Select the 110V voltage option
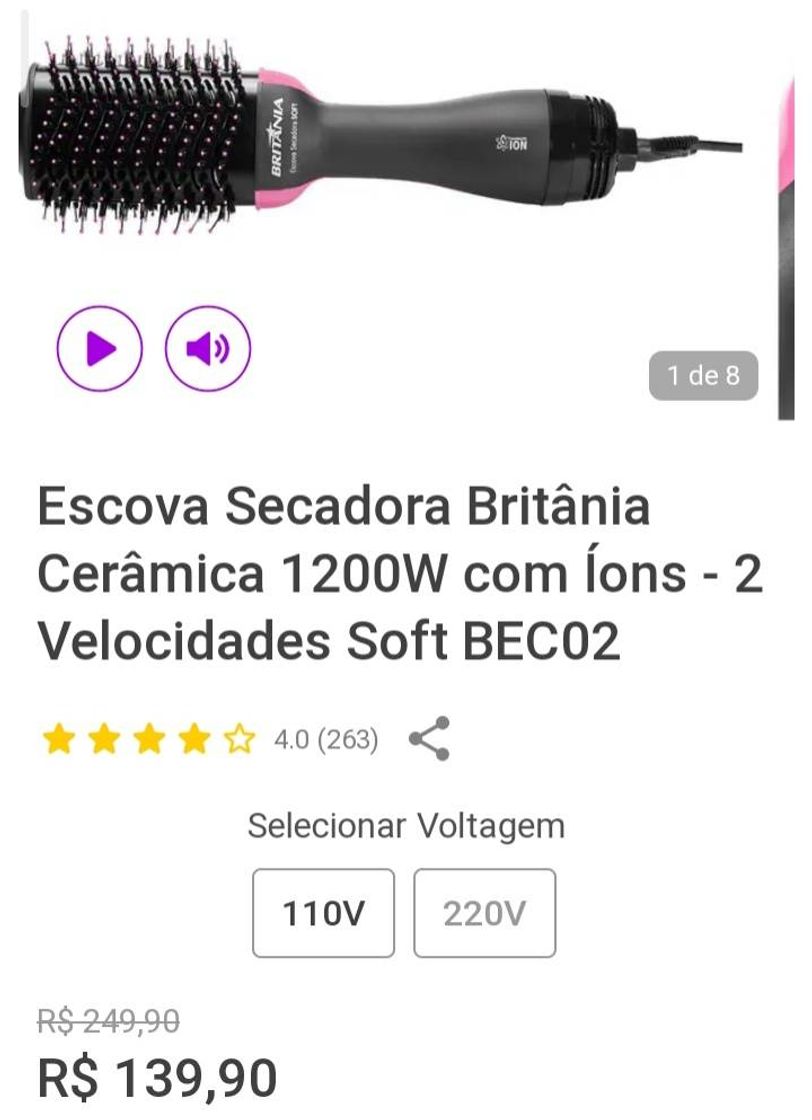 pyautogui.click(x=323, y=913)
